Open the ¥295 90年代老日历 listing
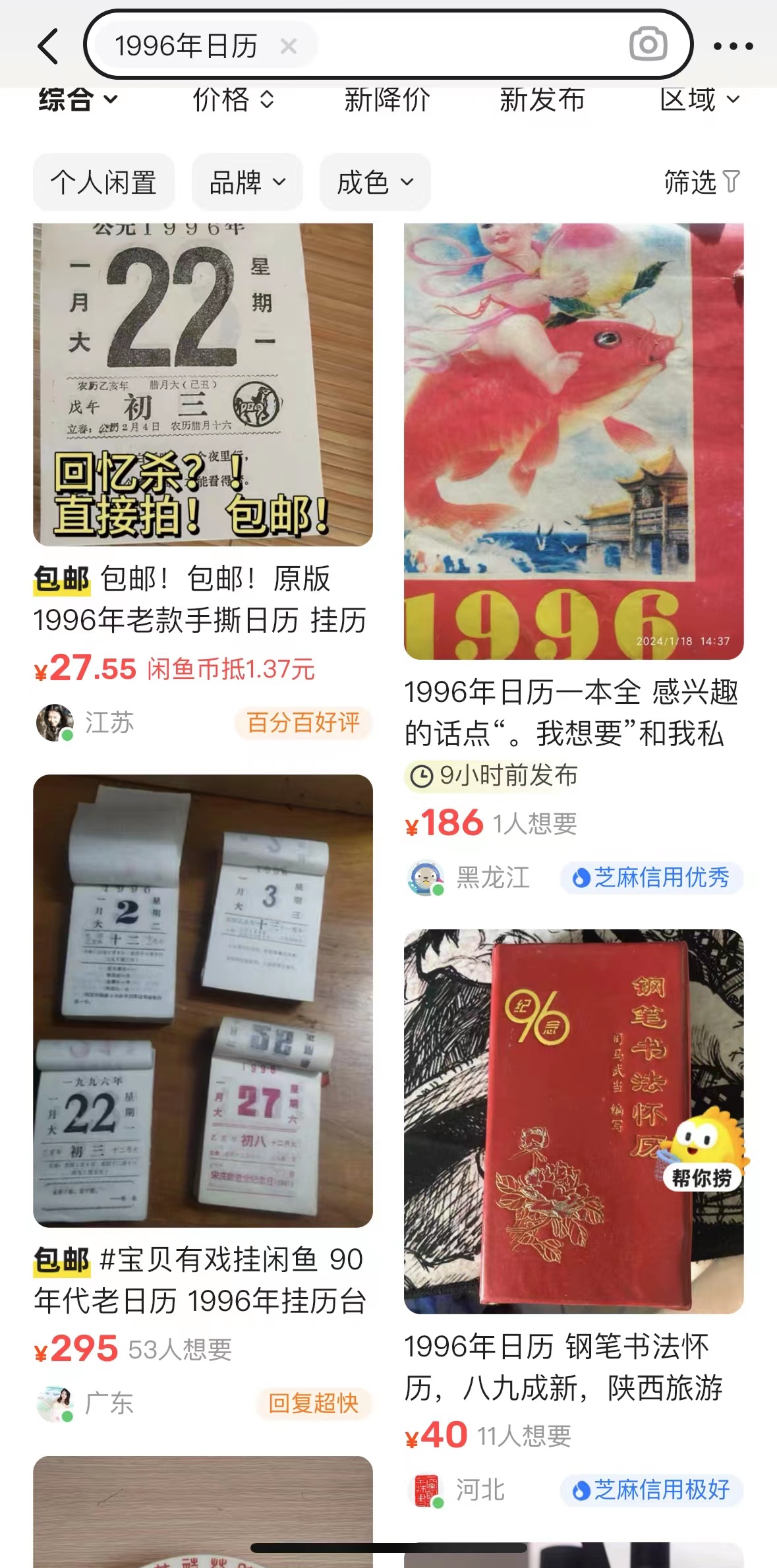 click(x=202, y=1001)
